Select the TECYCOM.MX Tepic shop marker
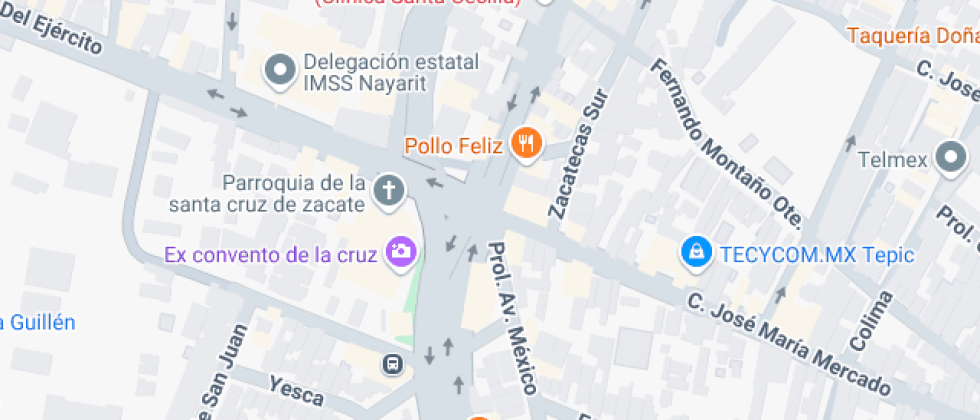Screen dimensions: 980x420 pyautogui.click(x=692, y=252)
